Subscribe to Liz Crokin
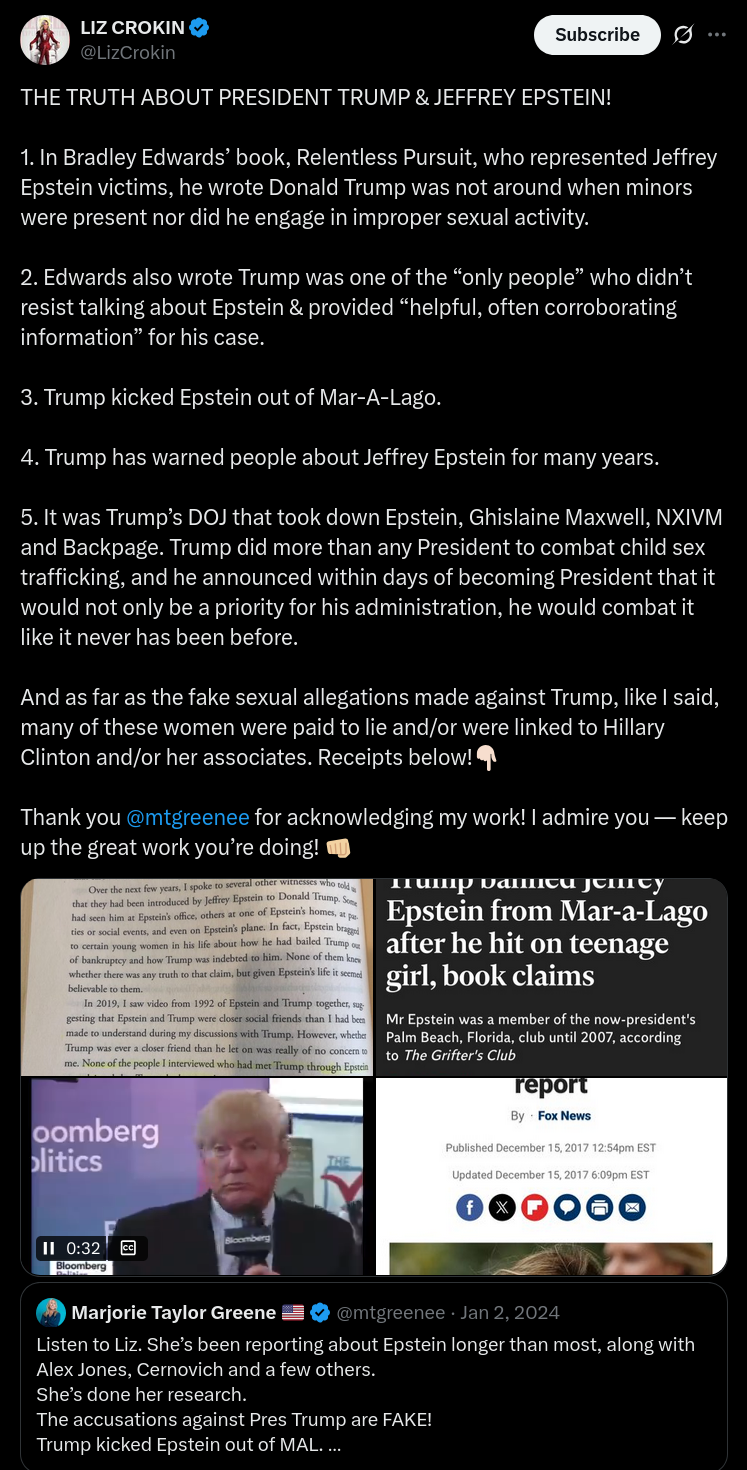This screenshot has width=747, height=1470. [x=597, y=34]
